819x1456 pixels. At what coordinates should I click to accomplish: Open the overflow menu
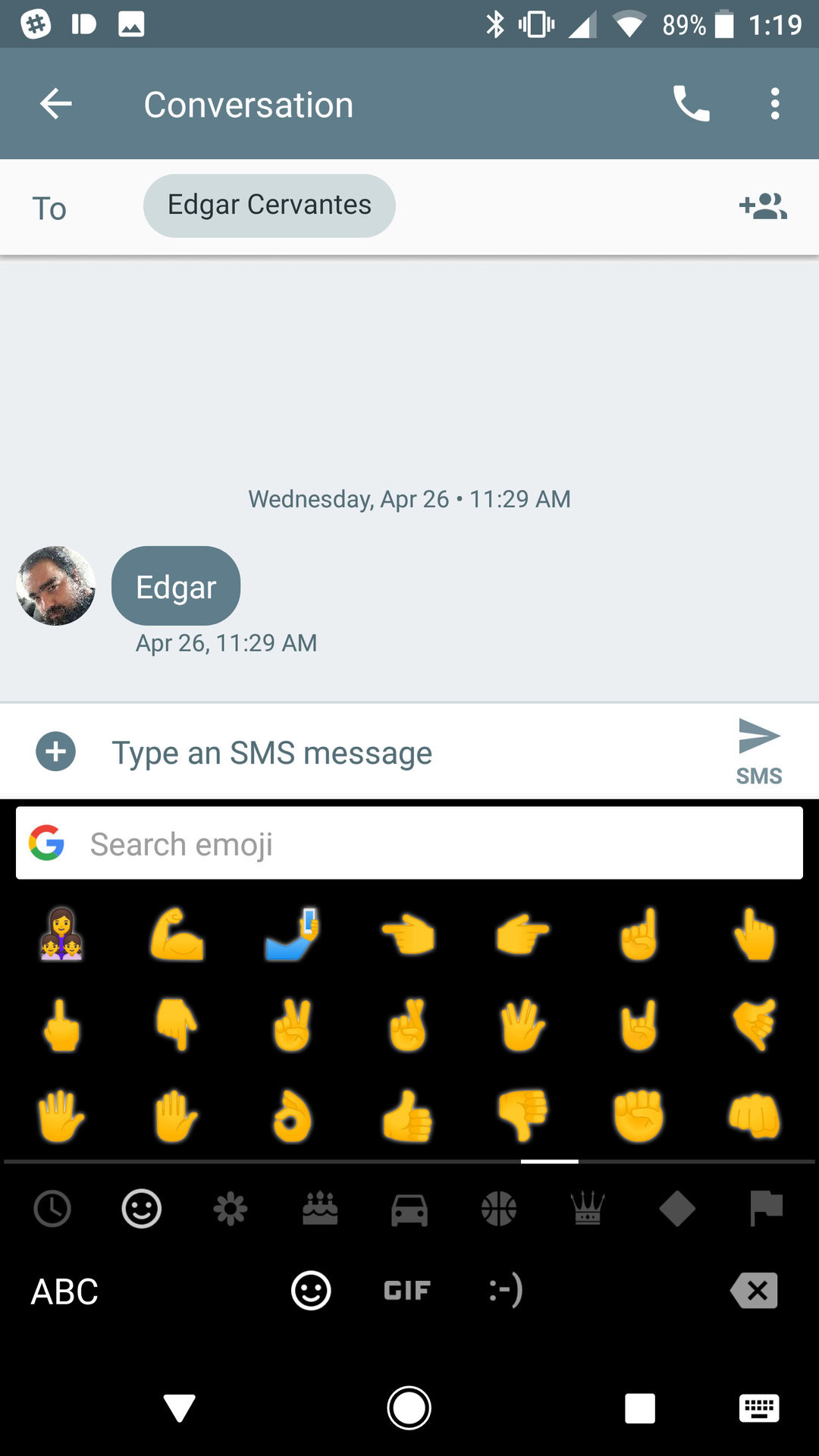pyautogui.click(x=774, y=104)
